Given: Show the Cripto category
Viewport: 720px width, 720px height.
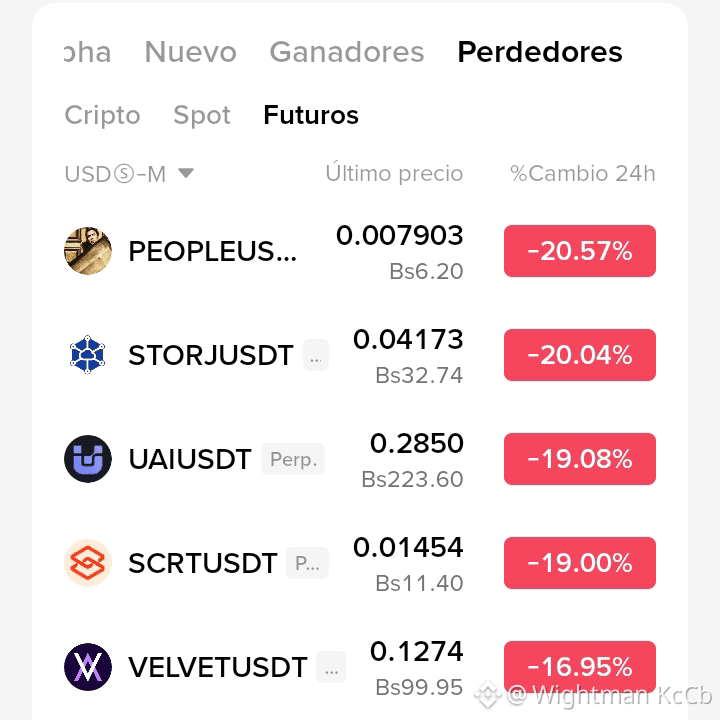Looking at the screenshot, I should [102, 115].
